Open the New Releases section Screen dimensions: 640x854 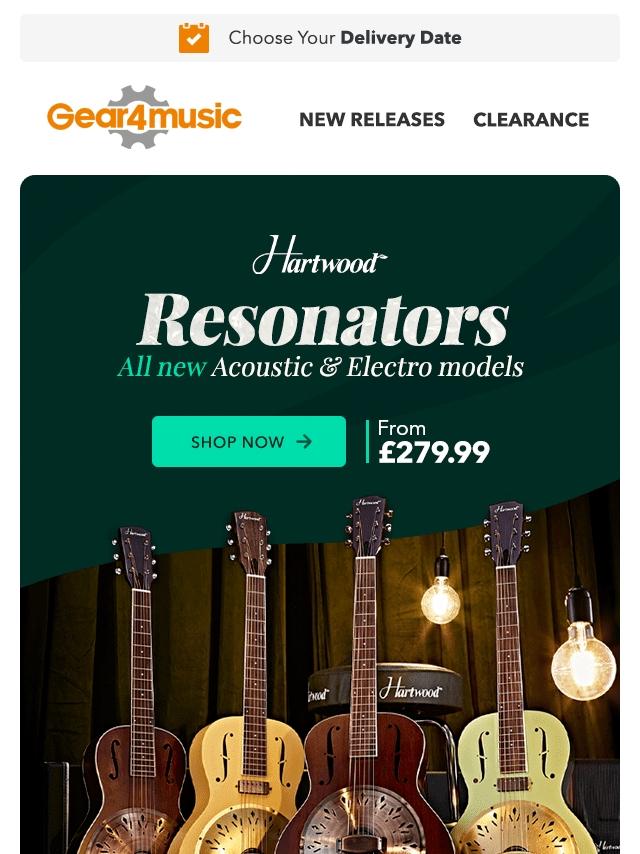point(371,120)
